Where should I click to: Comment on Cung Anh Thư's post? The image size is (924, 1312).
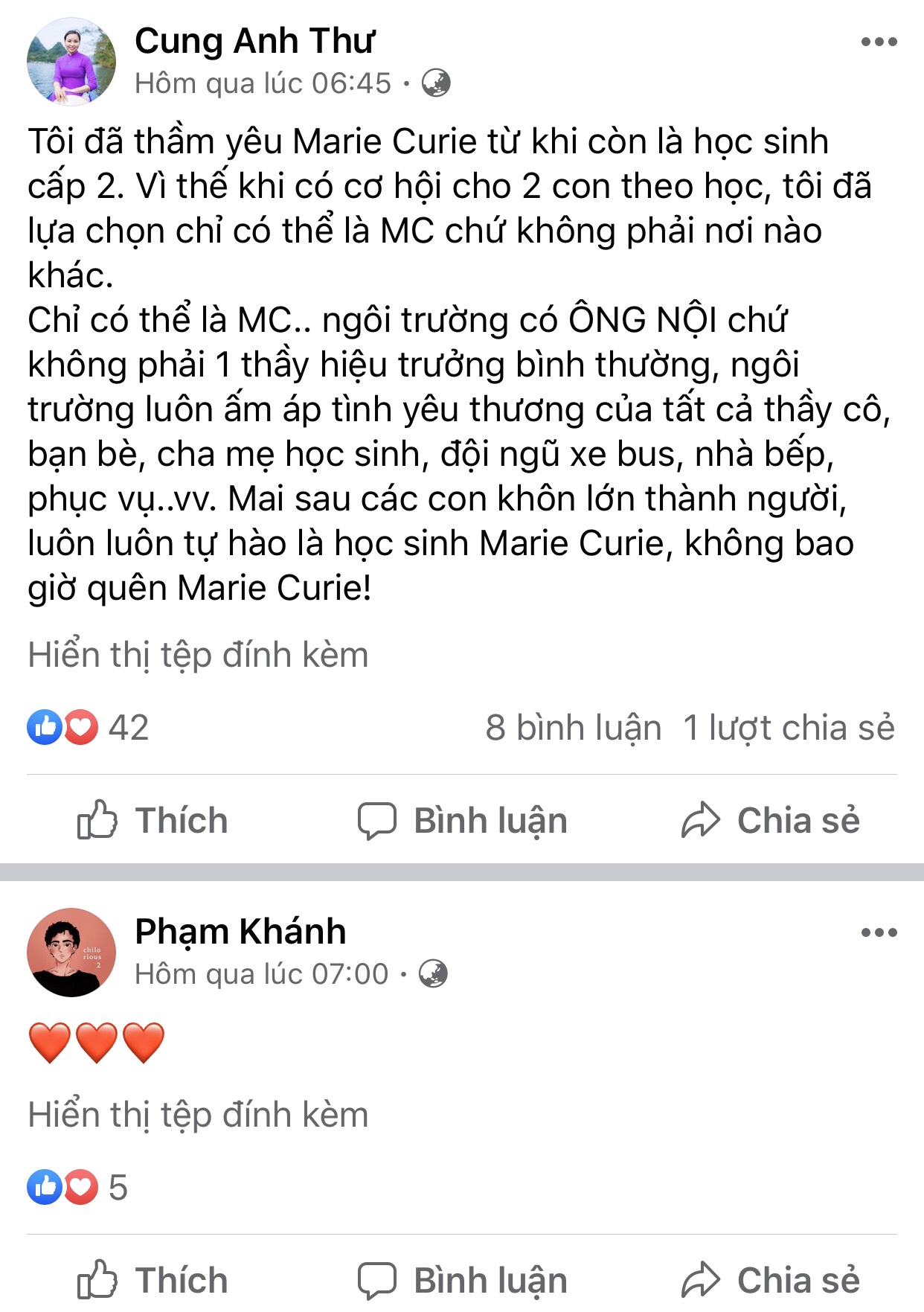[462, 820]
